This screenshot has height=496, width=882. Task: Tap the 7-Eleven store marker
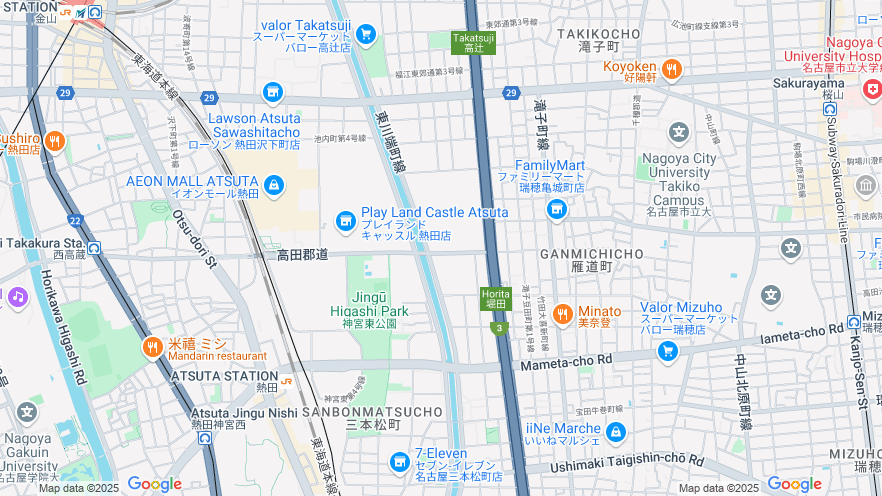pyautogui.click(x=400, y=461)
